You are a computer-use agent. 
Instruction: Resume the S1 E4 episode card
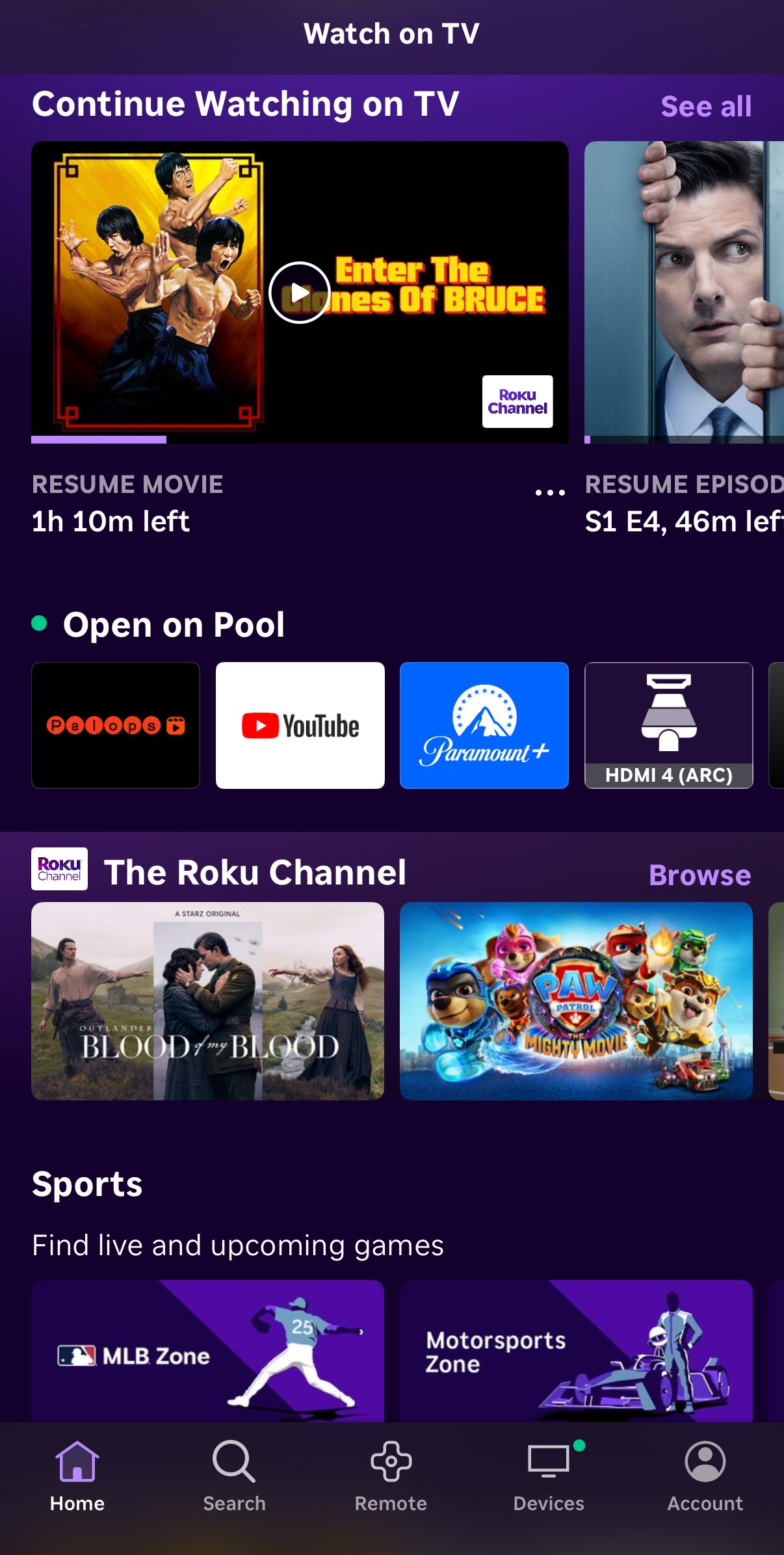684,293
